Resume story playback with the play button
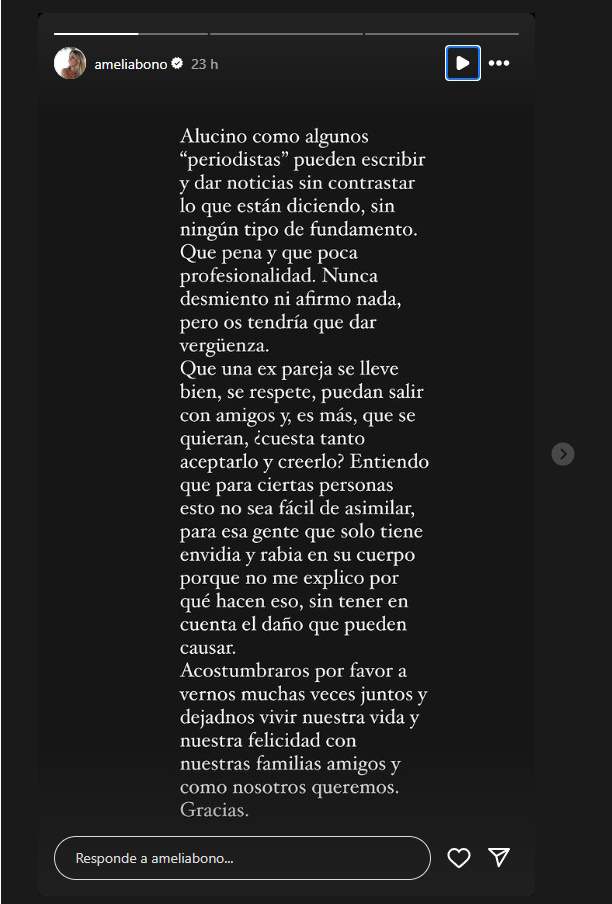The height and width of the screenshot is (904, 612). pos(462,63)
